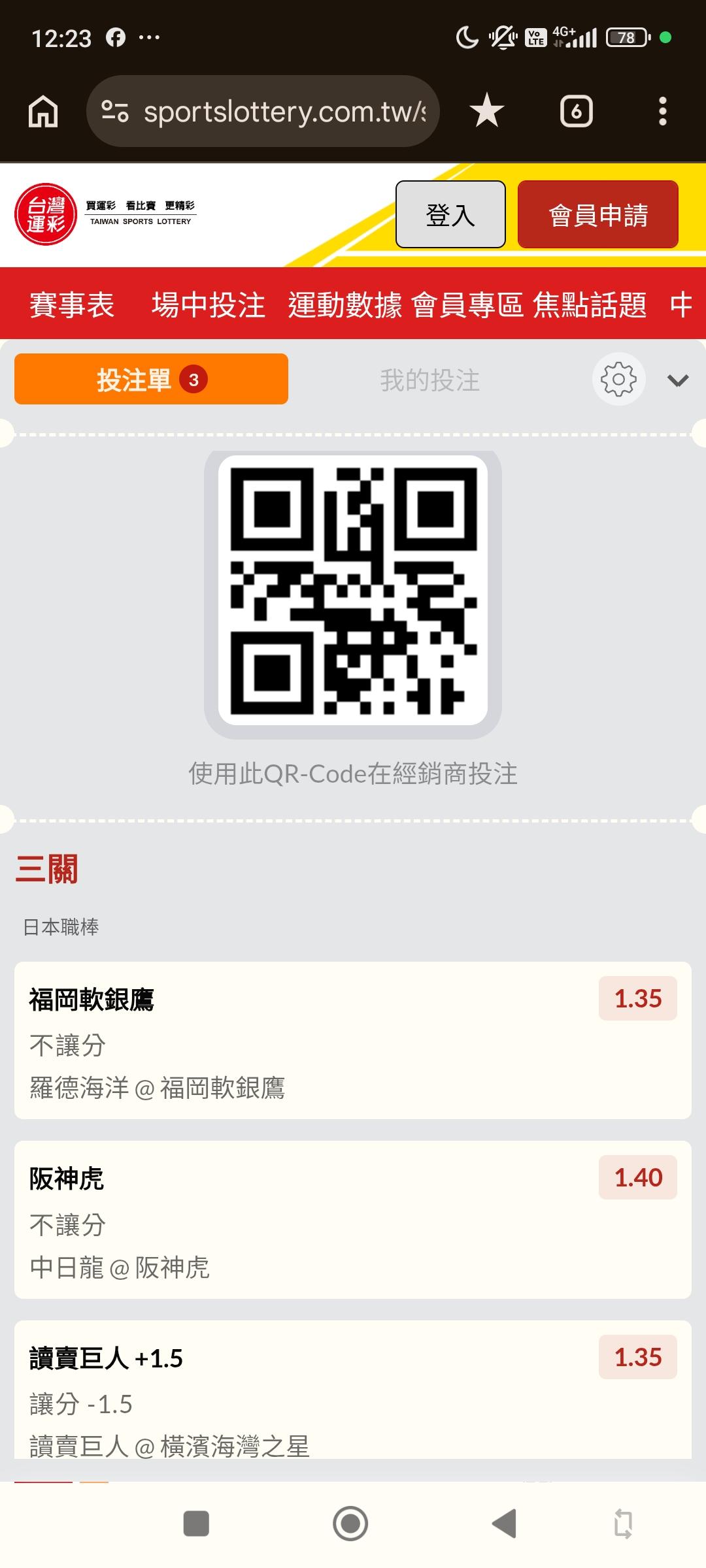Open the browser home page

[43, 111]
